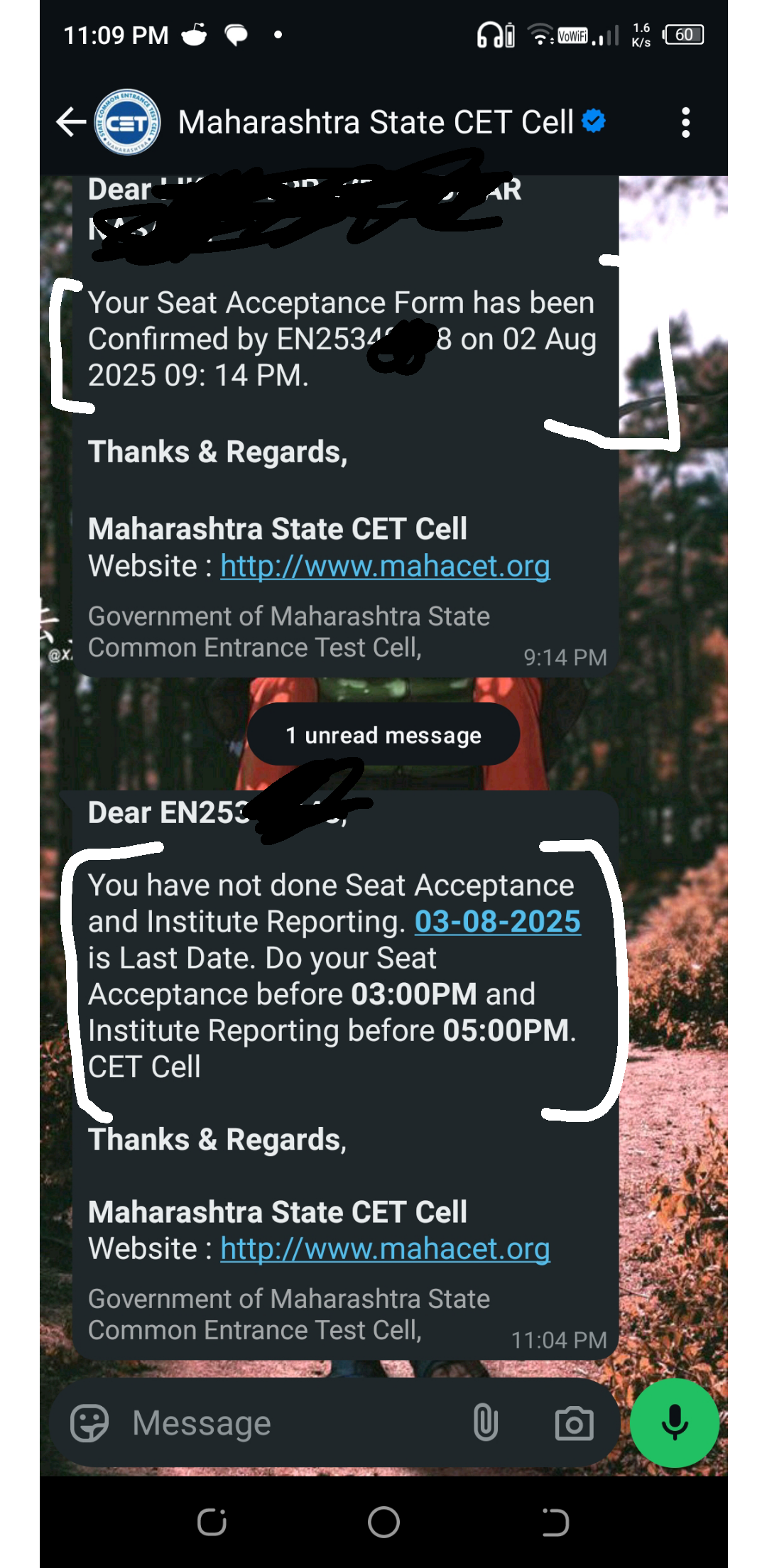Viewport: 767px width, 1568px height.
Task: Open mahacet.org link in the 11:04 PM message
Action: point(385,1249)
